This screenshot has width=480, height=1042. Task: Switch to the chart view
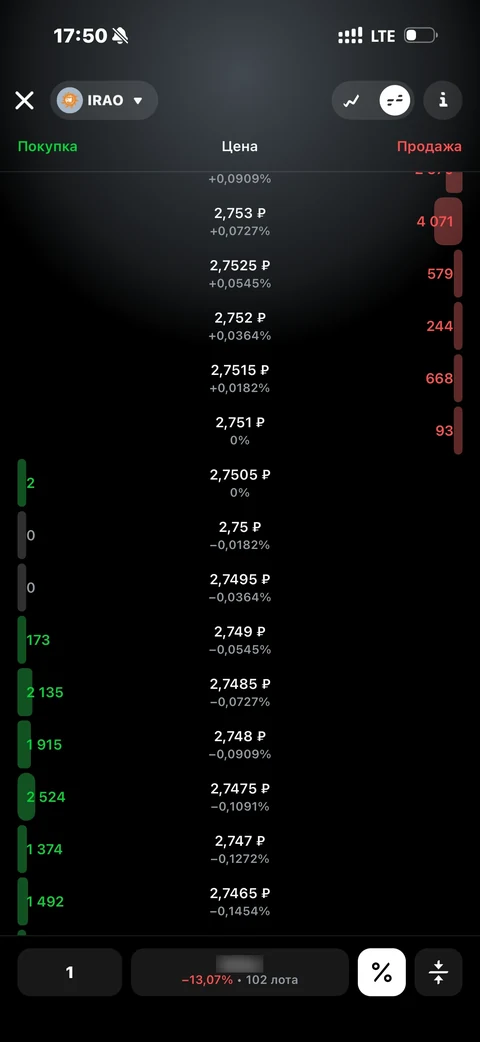pos(352,101)
